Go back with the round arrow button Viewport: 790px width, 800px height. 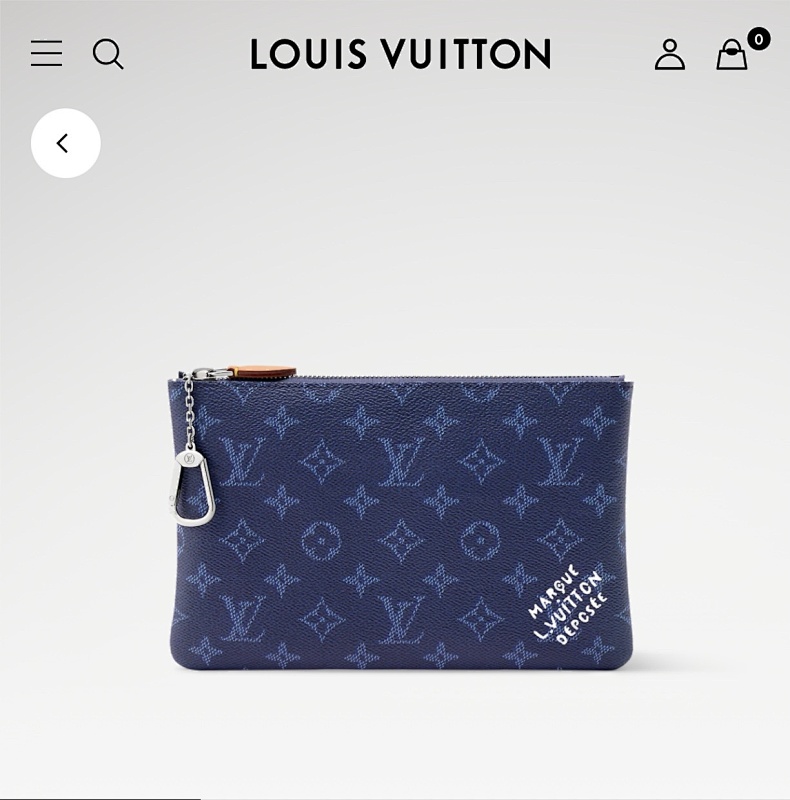click(x=65, y=143)
